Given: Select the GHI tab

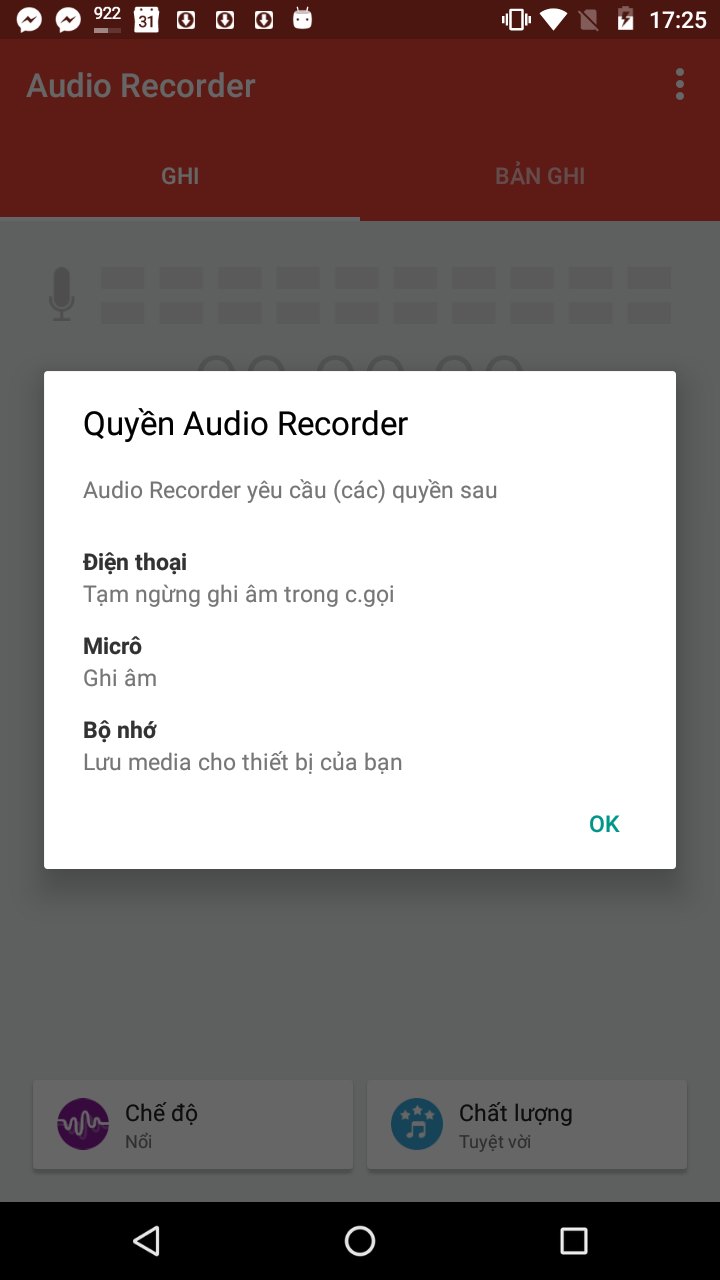Looking at the screenshot, I should tap(180, 176).
